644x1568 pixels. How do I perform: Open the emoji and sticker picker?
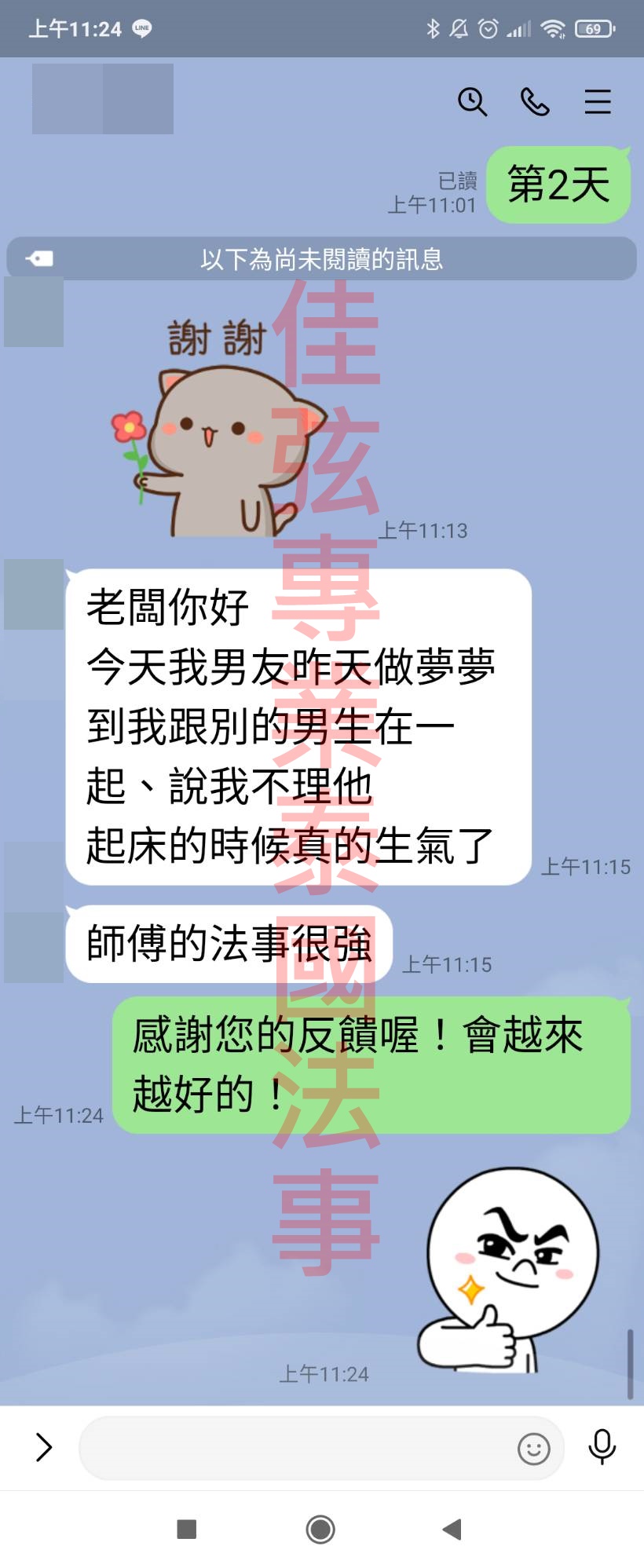click(534, 1448)
